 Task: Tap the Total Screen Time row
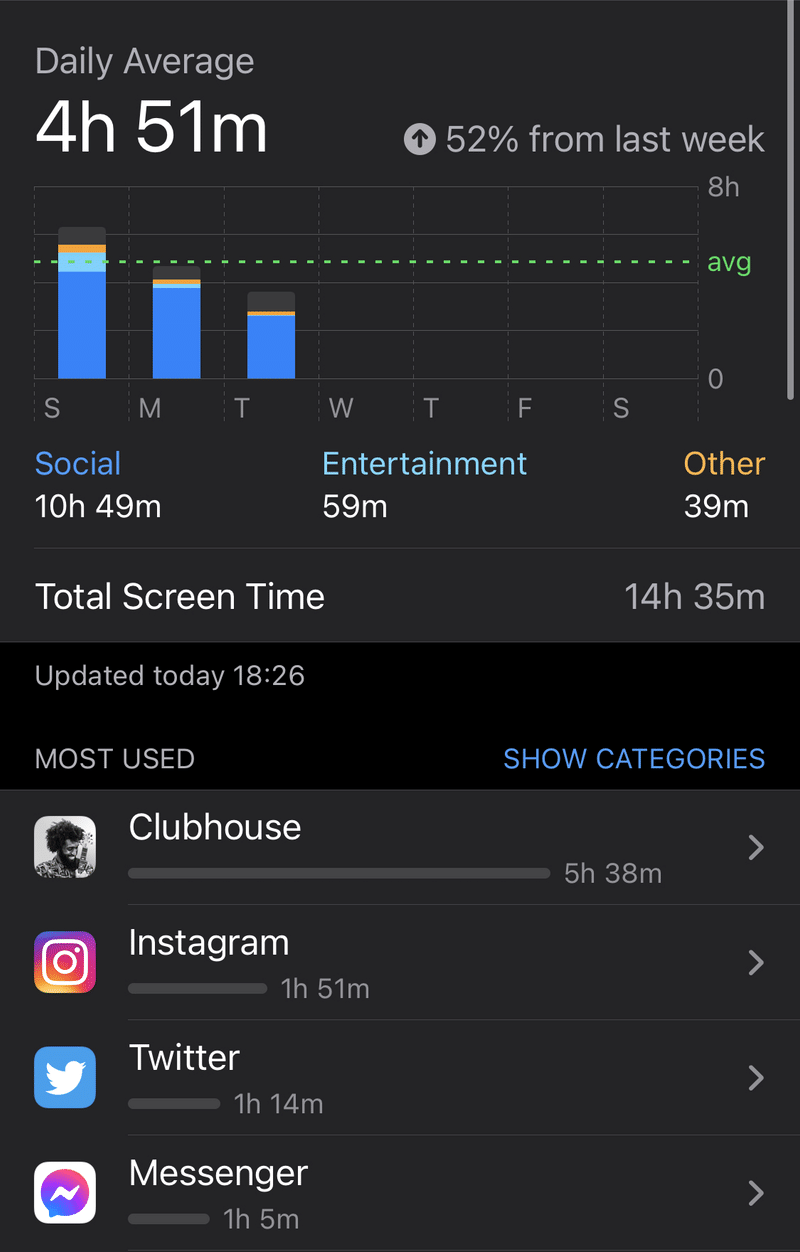tap(400, 596)
